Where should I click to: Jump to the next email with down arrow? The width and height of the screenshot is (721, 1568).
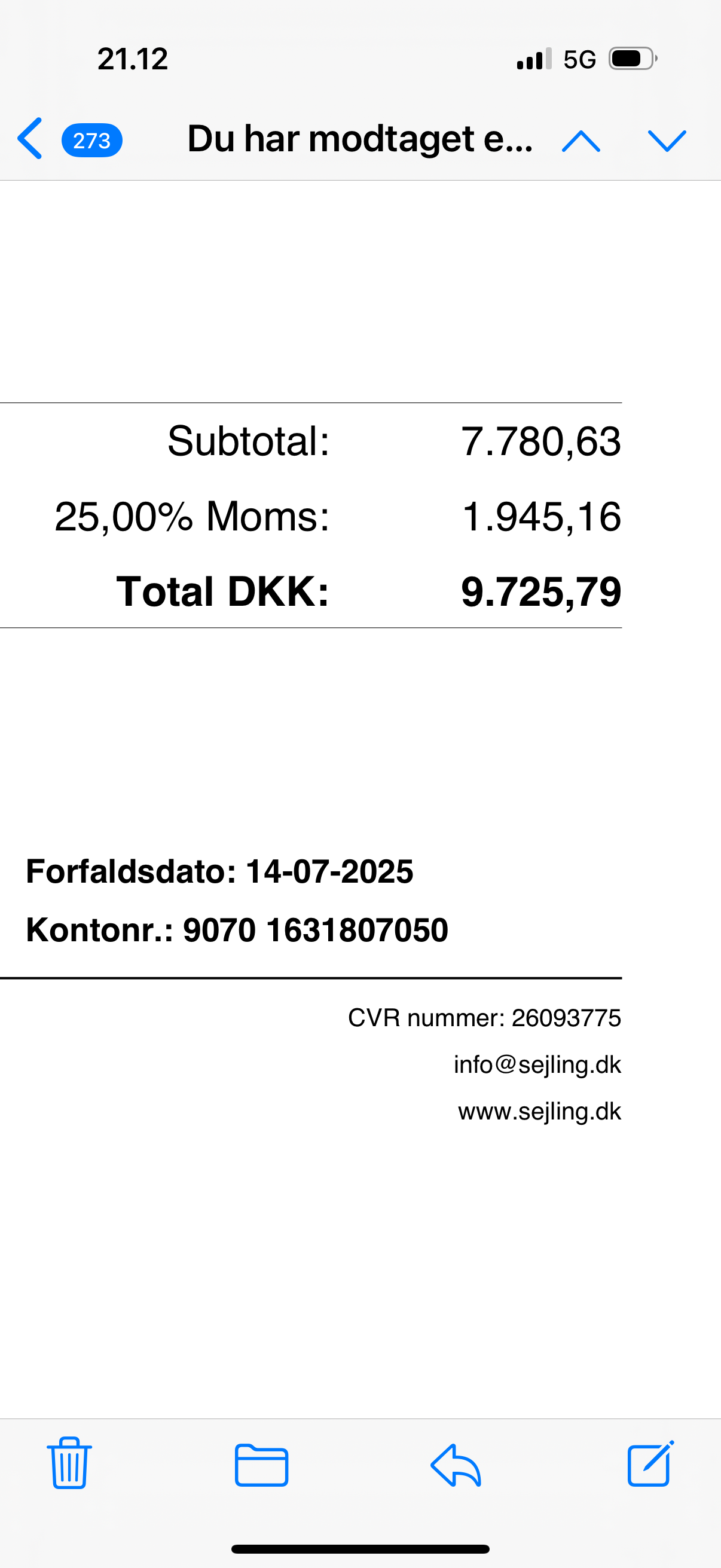coord(667,141)
